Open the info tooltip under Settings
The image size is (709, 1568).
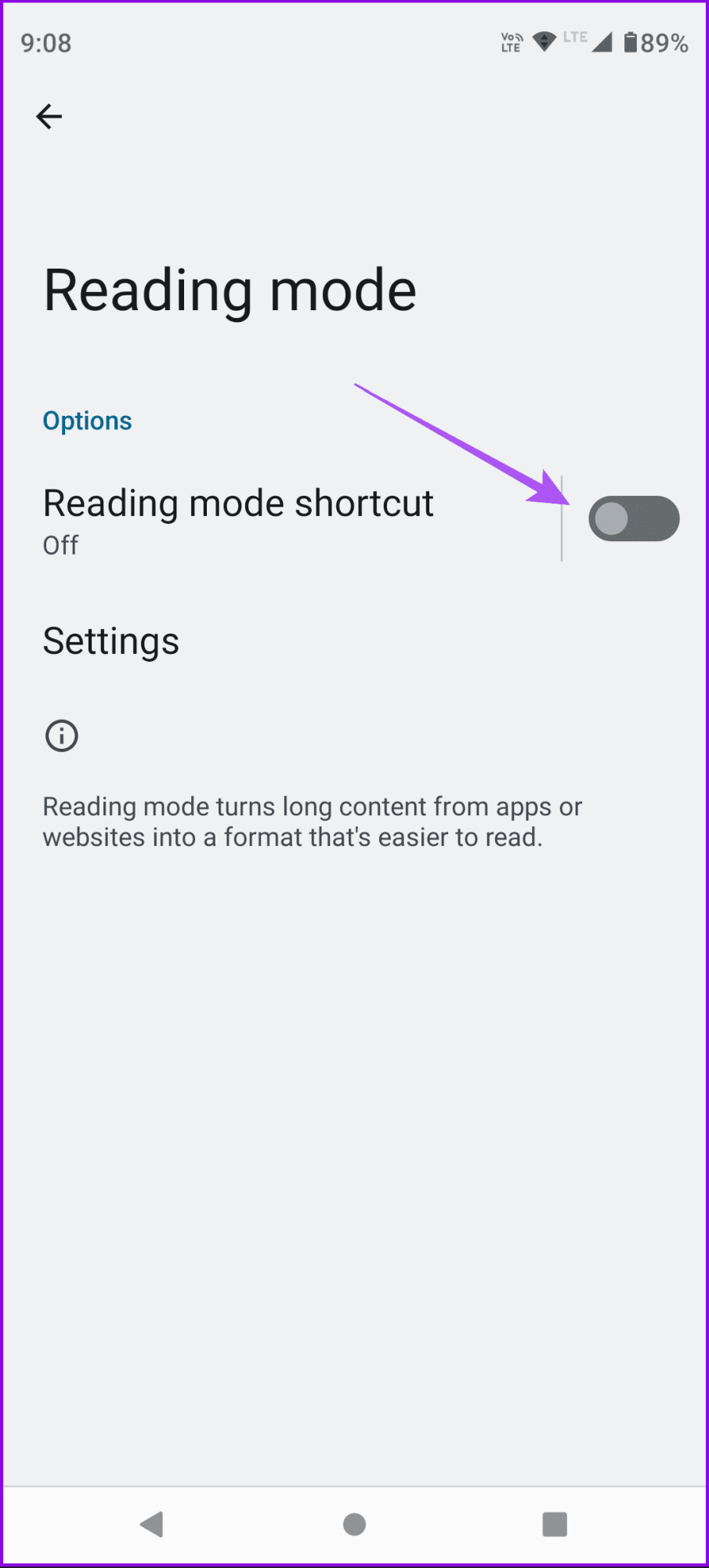tap(61, 735)
